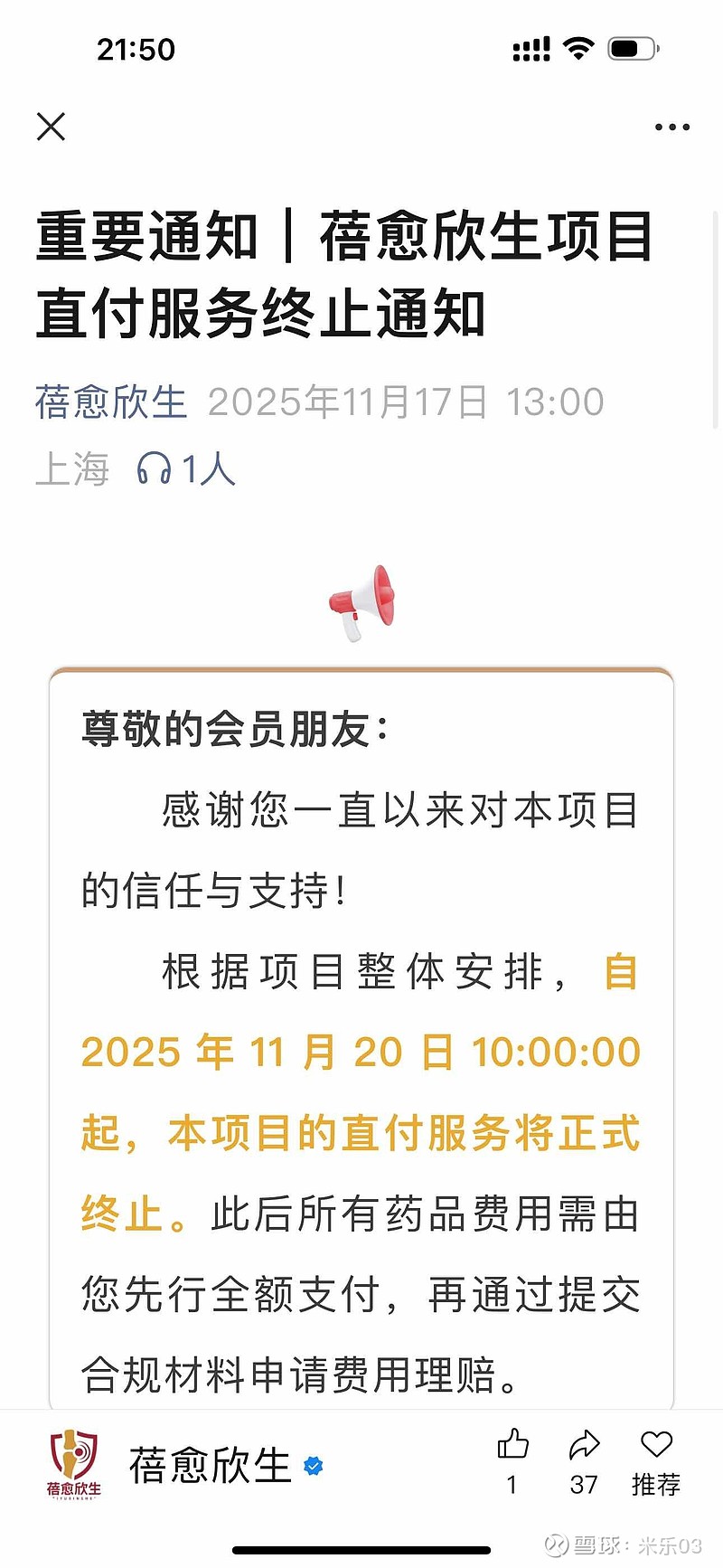723x1568 pixels.
Task: Tap the cellular signal bars icon
Action: coord(533,49)
